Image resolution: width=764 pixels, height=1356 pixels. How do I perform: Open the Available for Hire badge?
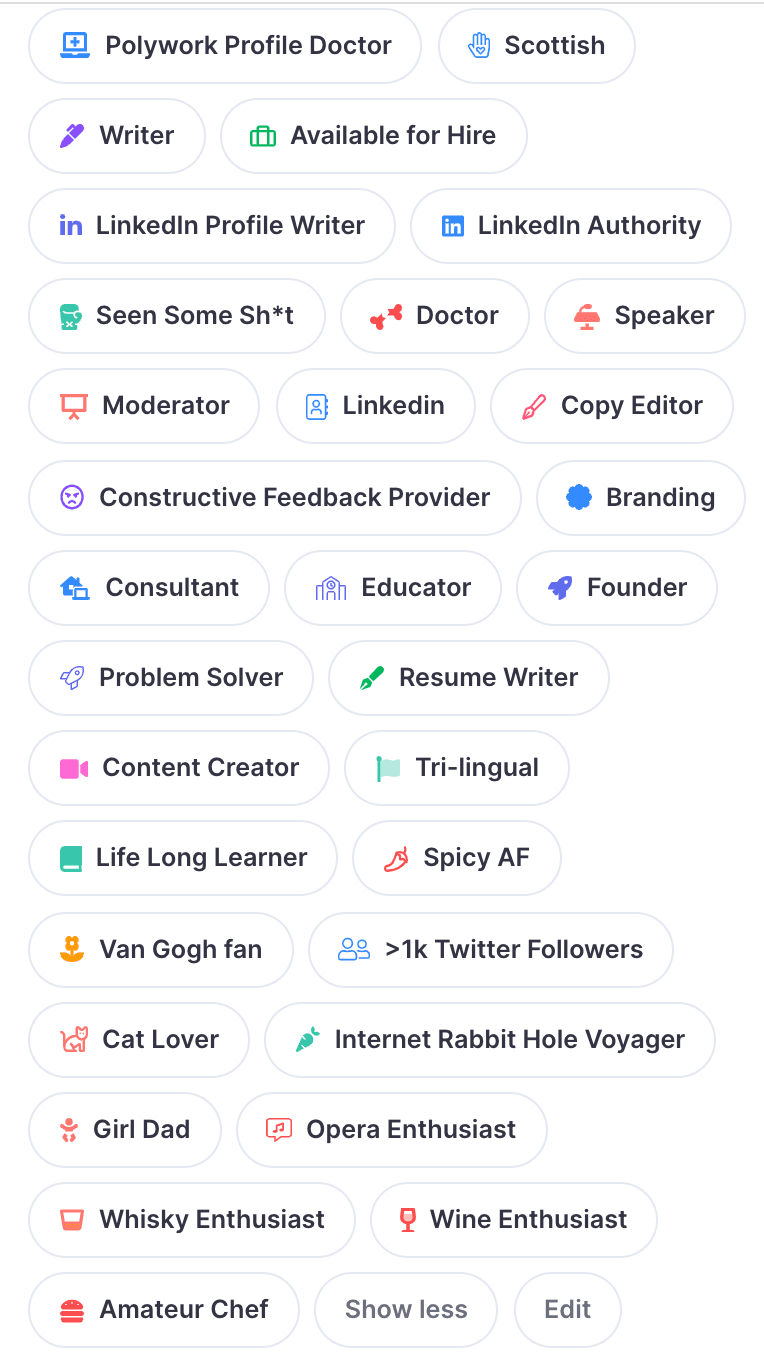click(374, 136)
